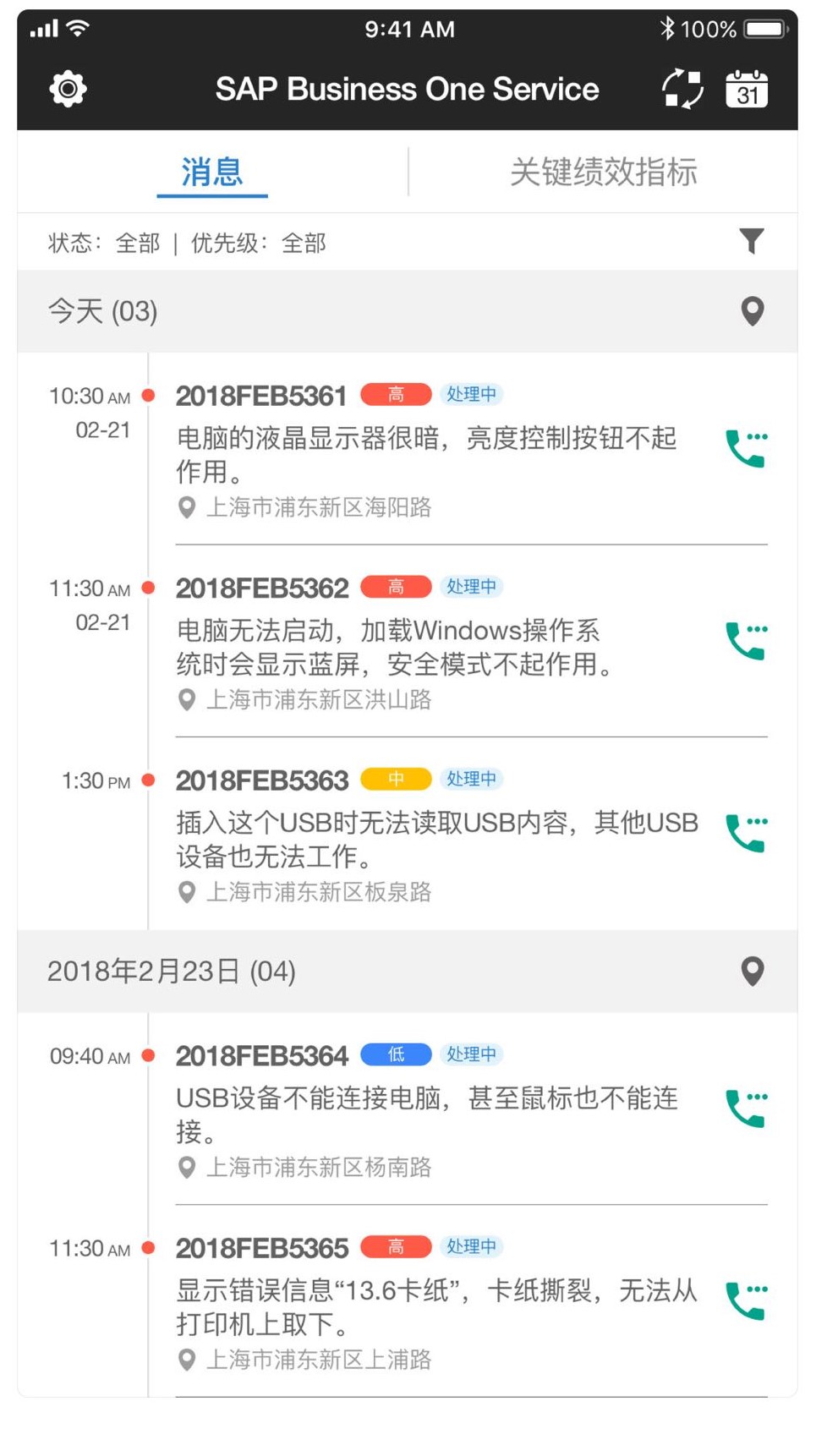Image resolution: width=816 pixels, height=1456 pixels.
Task: Refresh the service message list
Action: (x=682, y=89)
